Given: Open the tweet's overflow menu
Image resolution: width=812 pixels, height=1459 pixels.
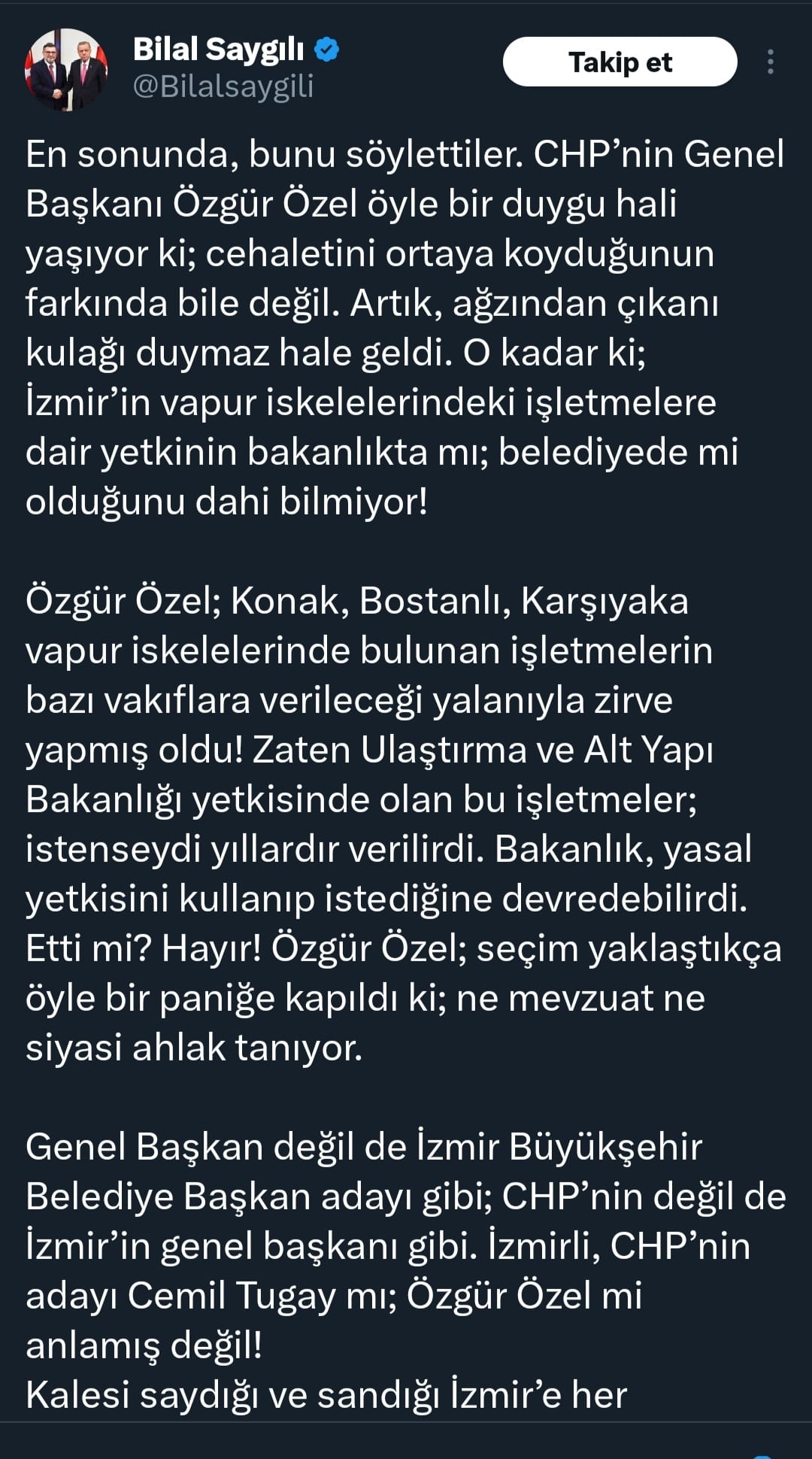Looking at the screenshot, I should coord(770,62).
